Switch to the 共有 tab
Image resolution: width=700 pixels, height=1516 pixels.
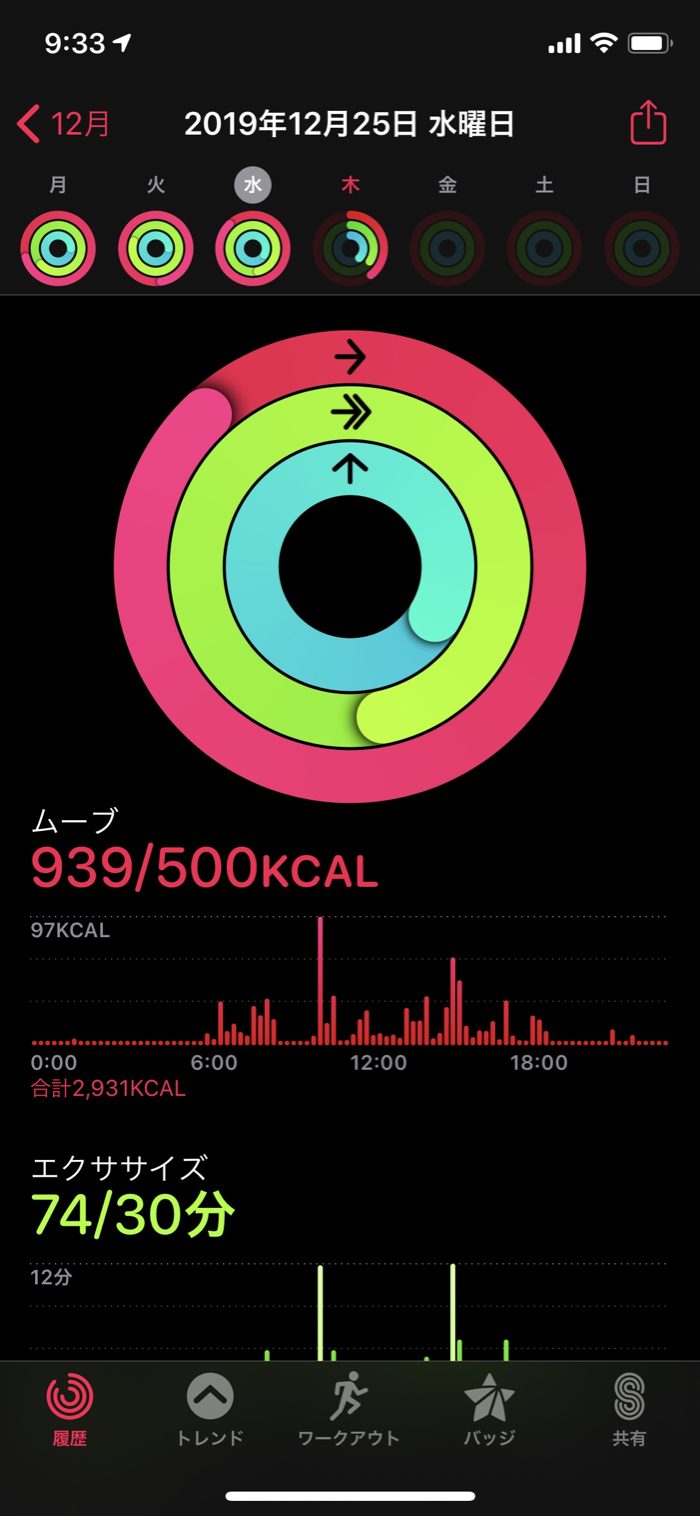pos(629,1409)
